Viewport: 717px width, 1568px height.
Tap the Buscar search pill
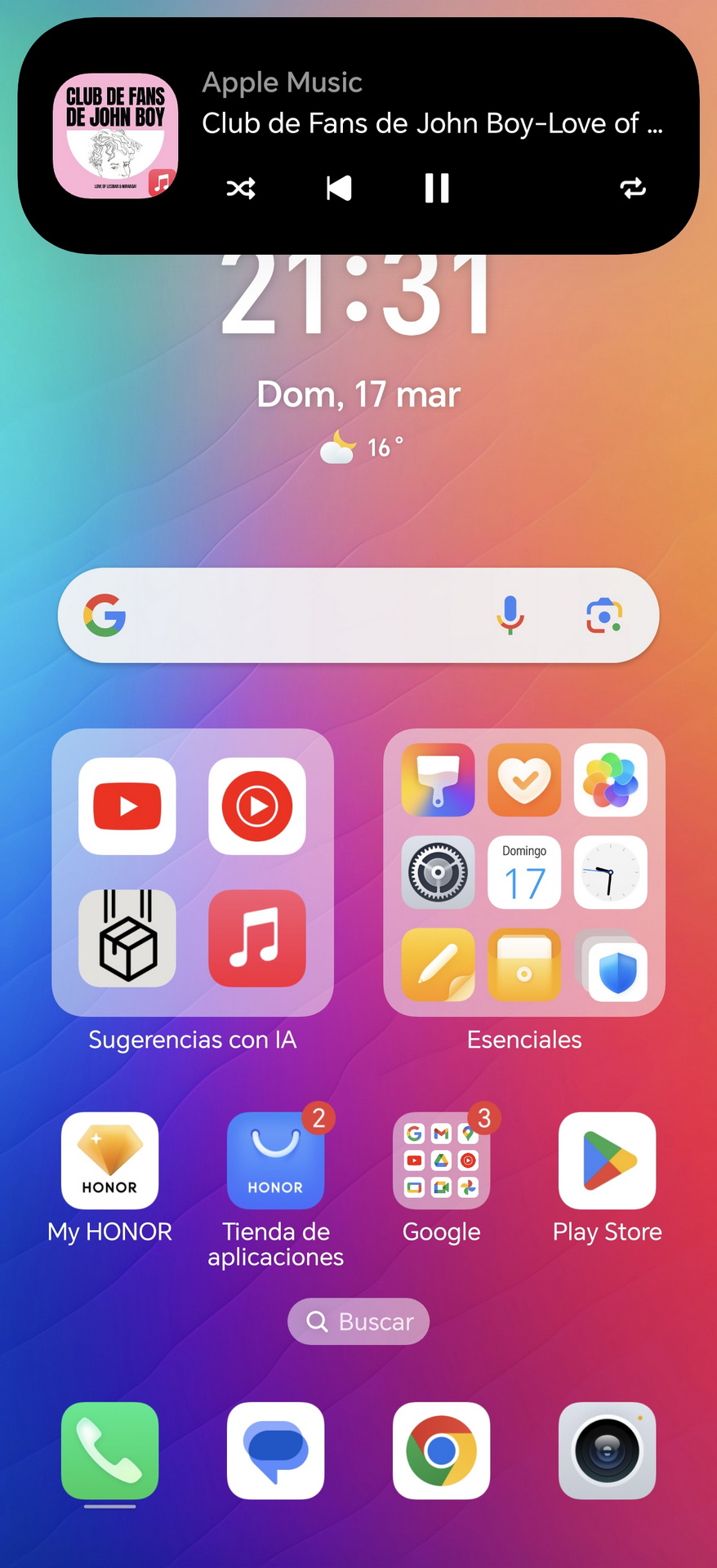pyautogui.click(x=358, y=1321)
